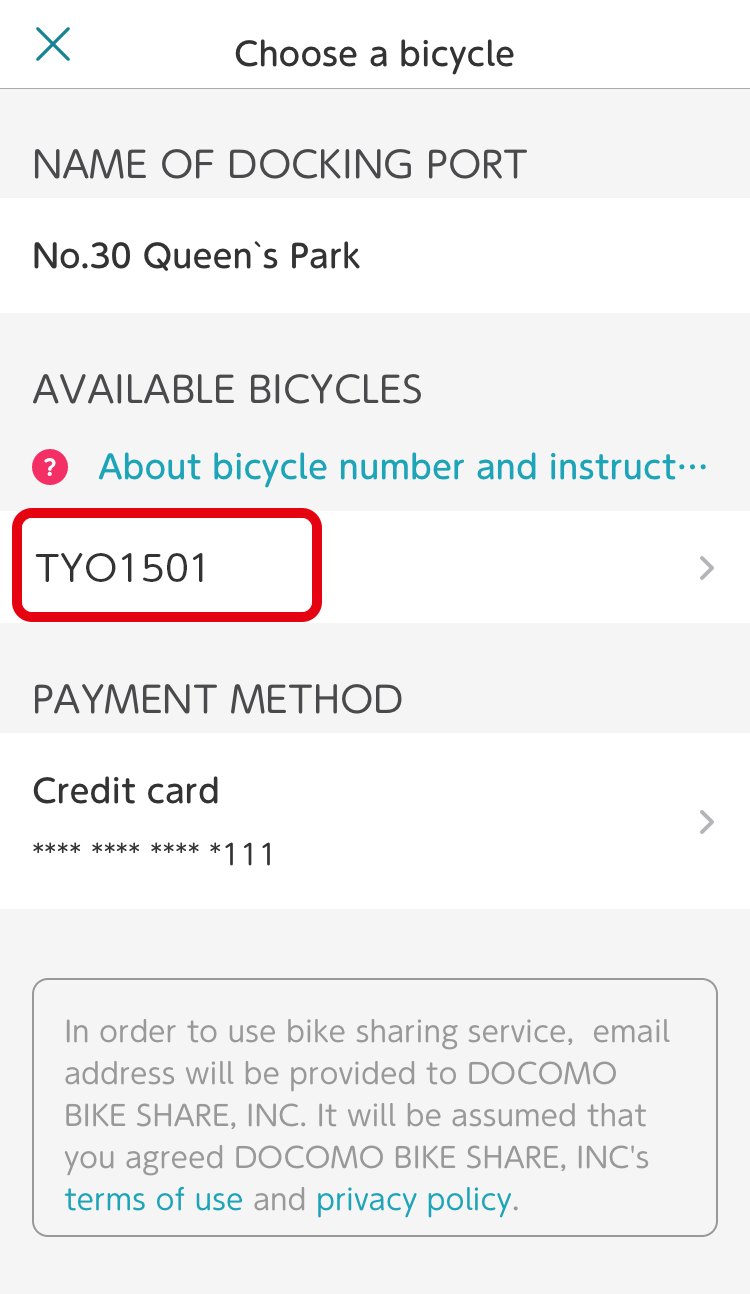Change the Credit card payment method

375,821
